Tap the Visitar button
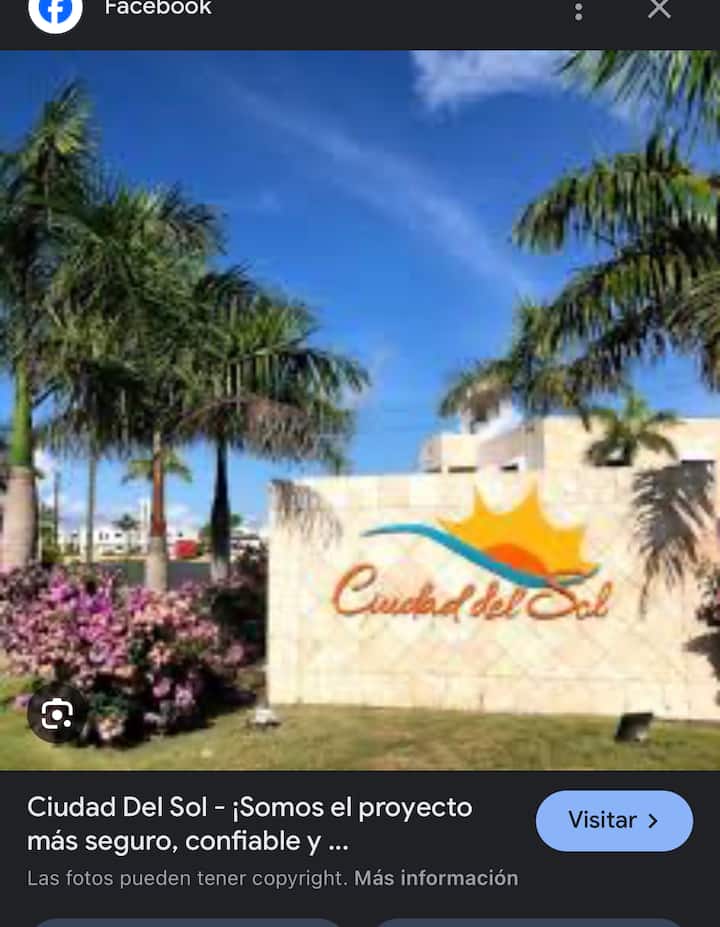 (614, 821)
